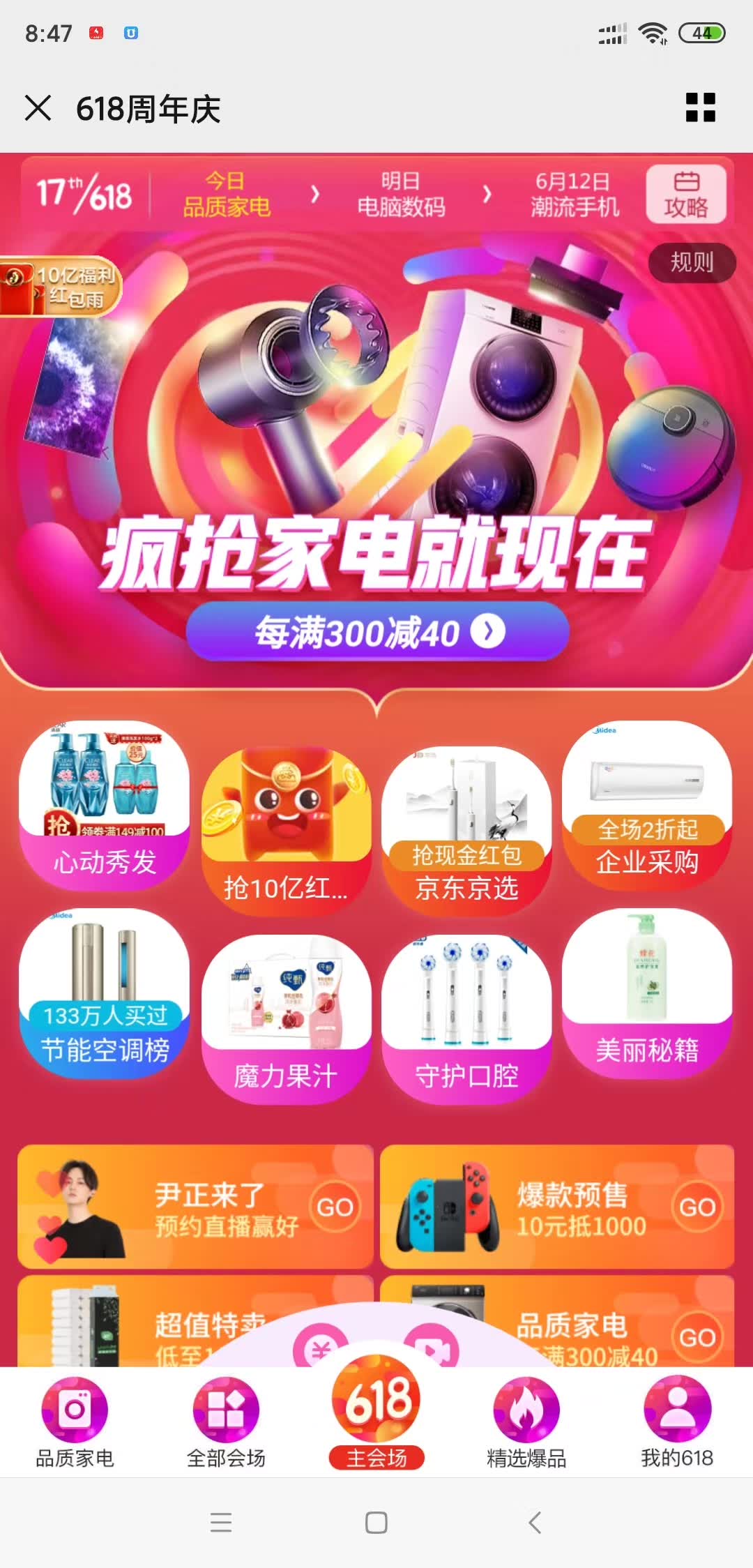This screenshot has height=1568, width=753.
Task: Open the 10亿福利红包雨 badge
Action: point(61,287)
